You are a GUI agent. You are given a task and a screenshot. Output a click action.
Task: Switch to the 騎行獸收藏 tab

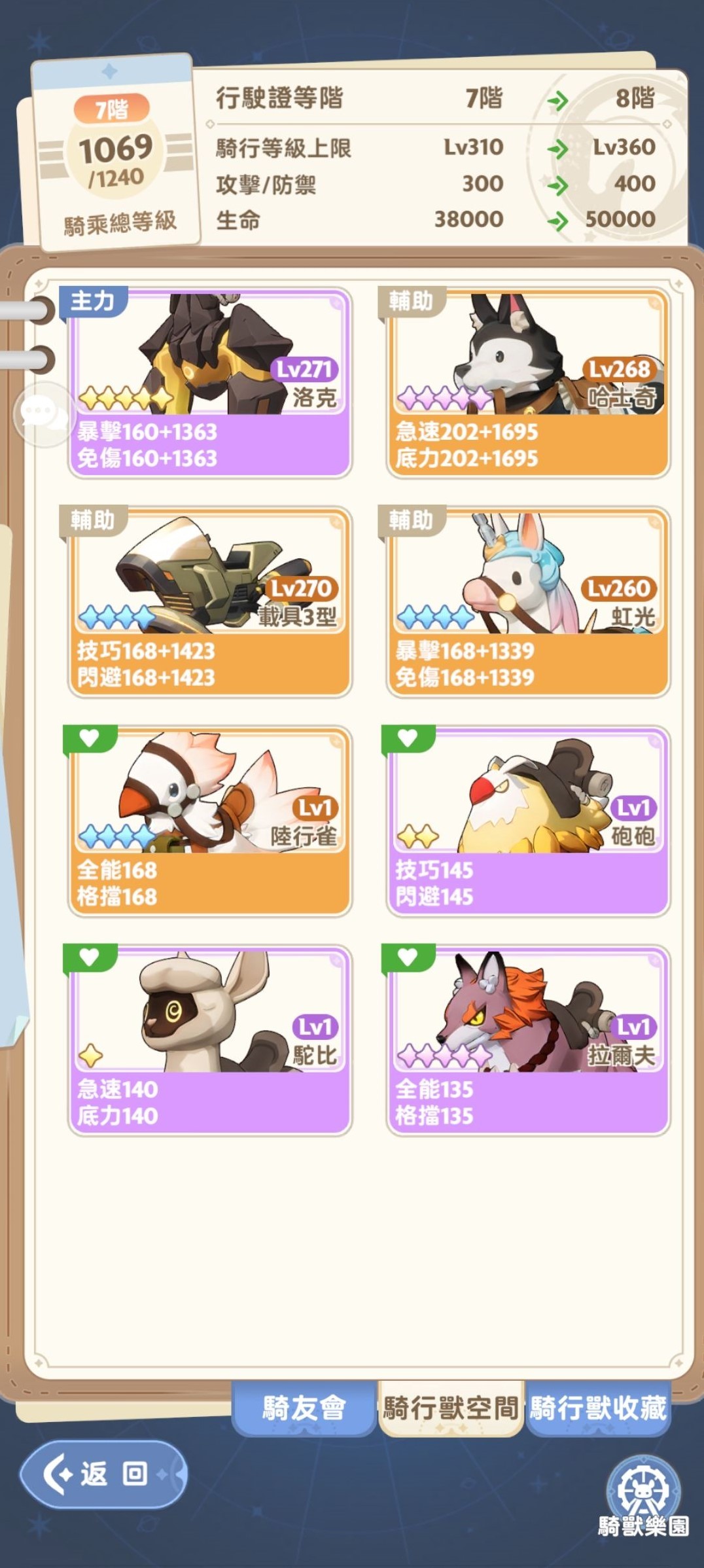point(598,1407)
